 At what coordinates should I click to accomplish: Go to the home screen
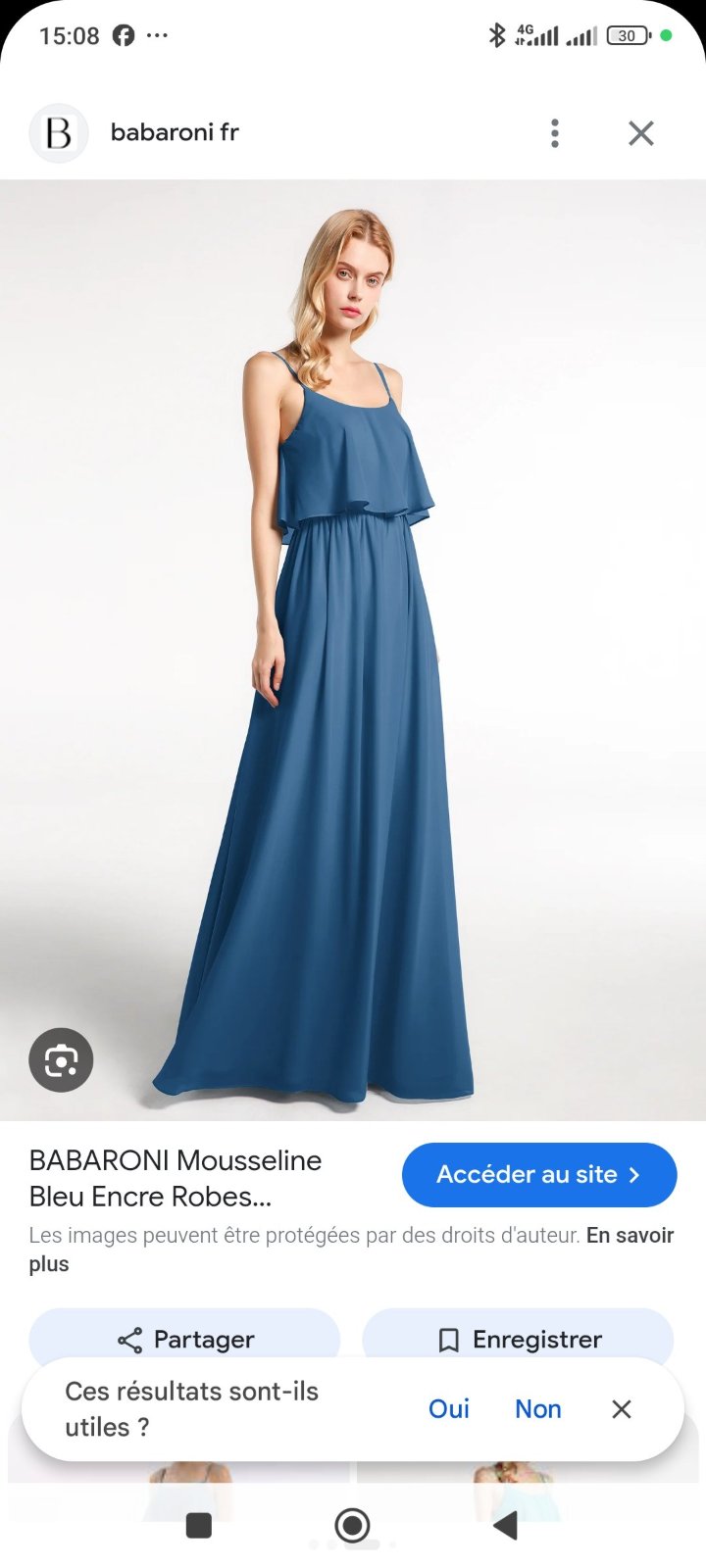tap(353, 1525)
